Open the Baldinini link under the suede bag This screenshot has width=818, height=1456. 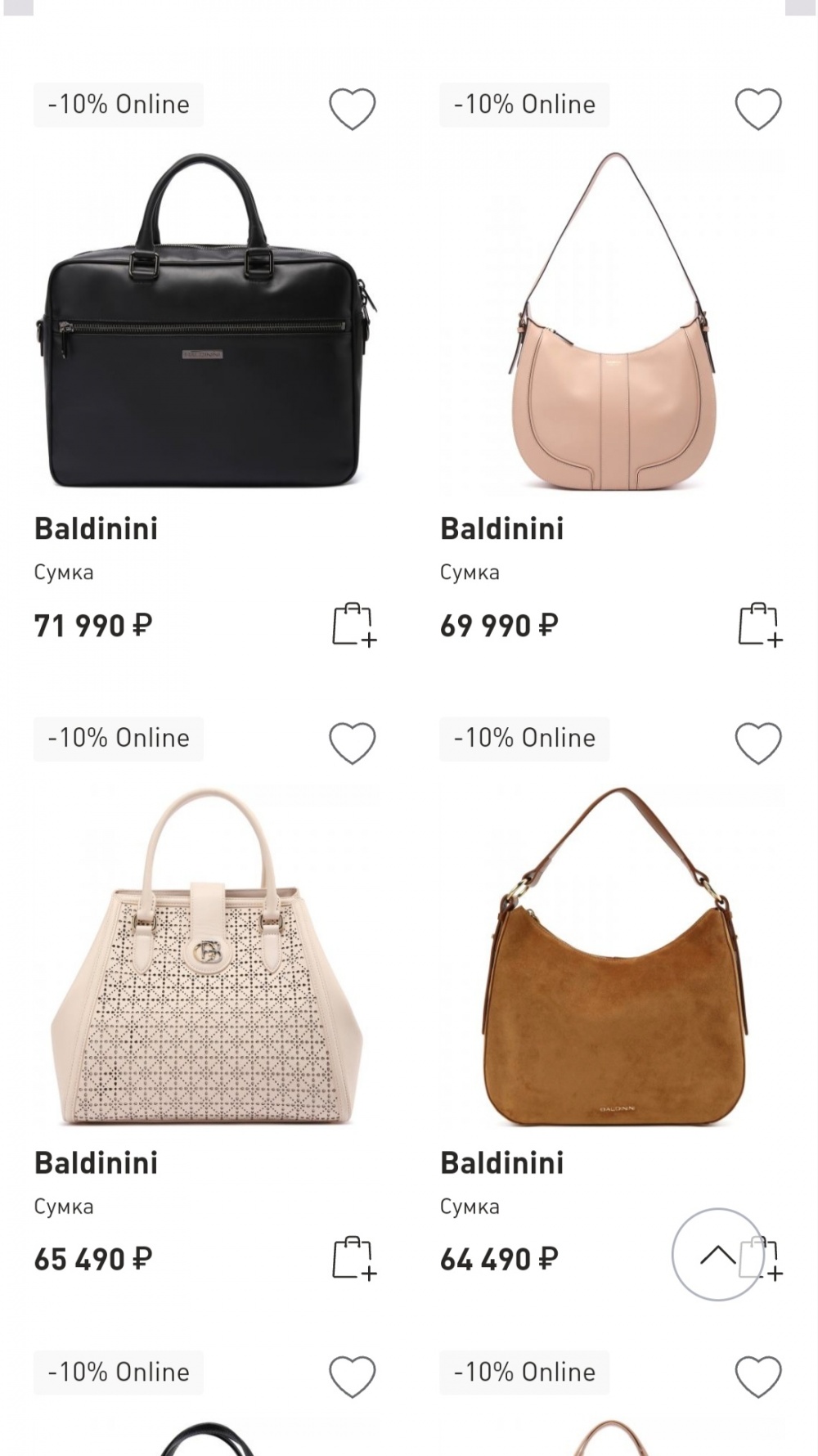(x=502, y=1162)
